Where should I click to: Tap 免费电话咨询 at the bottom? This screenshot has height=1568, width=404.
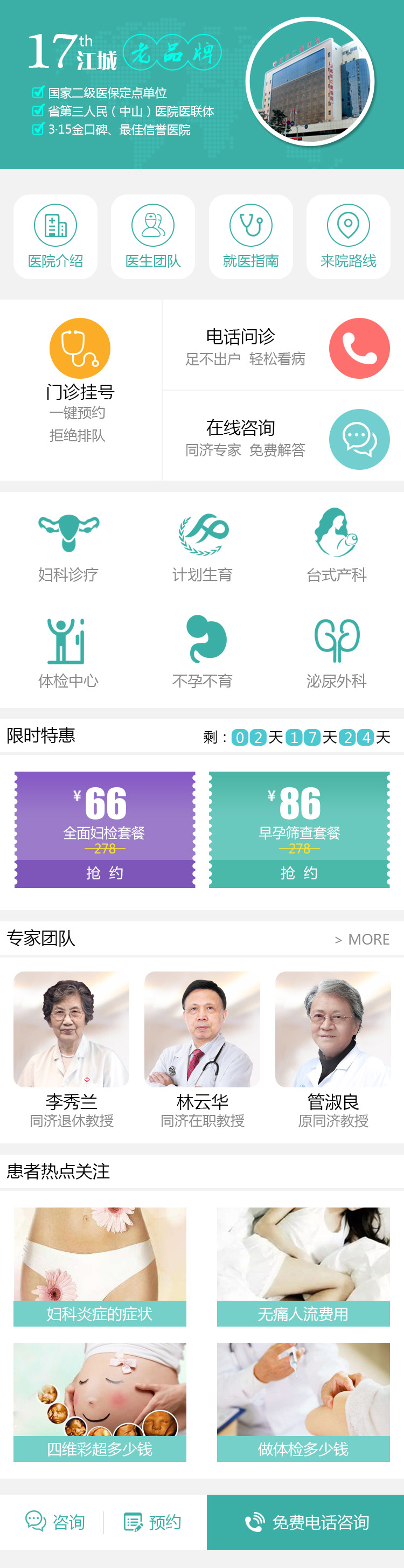(306, 1522)
